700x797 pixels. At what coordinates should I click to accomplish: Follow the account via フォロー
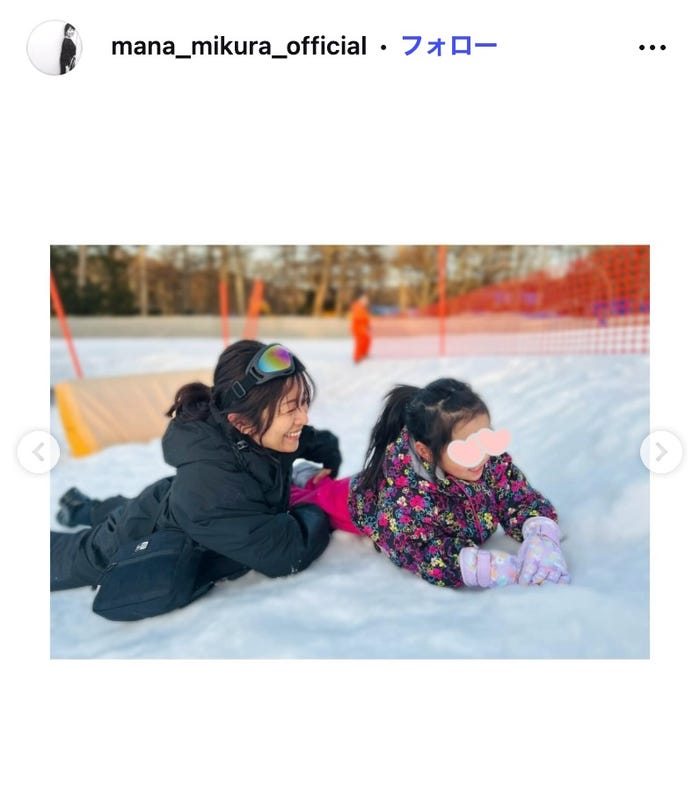448,46
